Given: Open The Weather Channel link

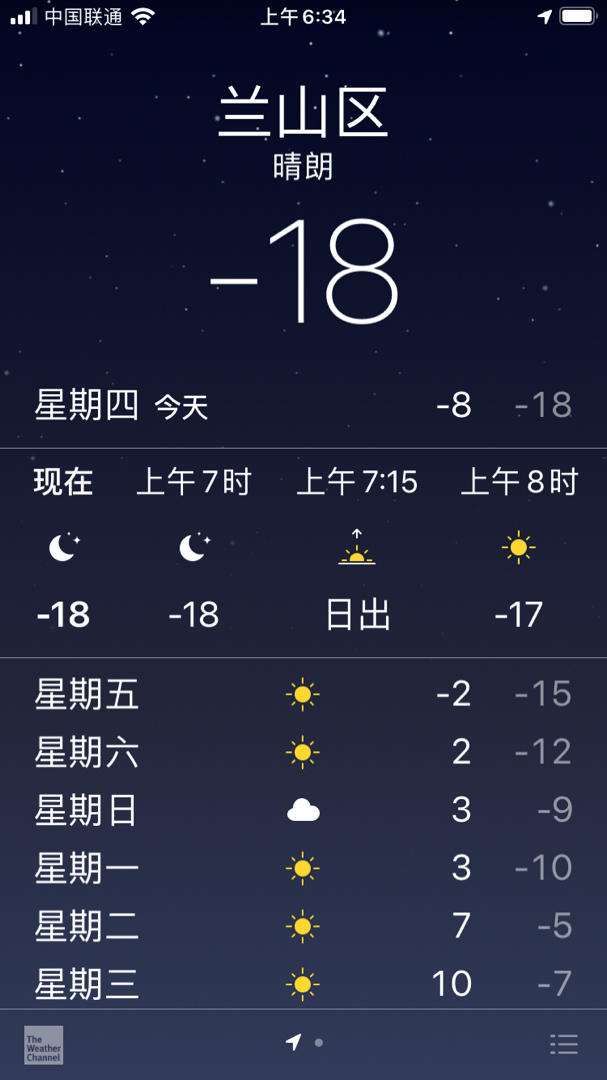Looking at the screenshot, I should pyautogui.click(x=43, y=1045).
